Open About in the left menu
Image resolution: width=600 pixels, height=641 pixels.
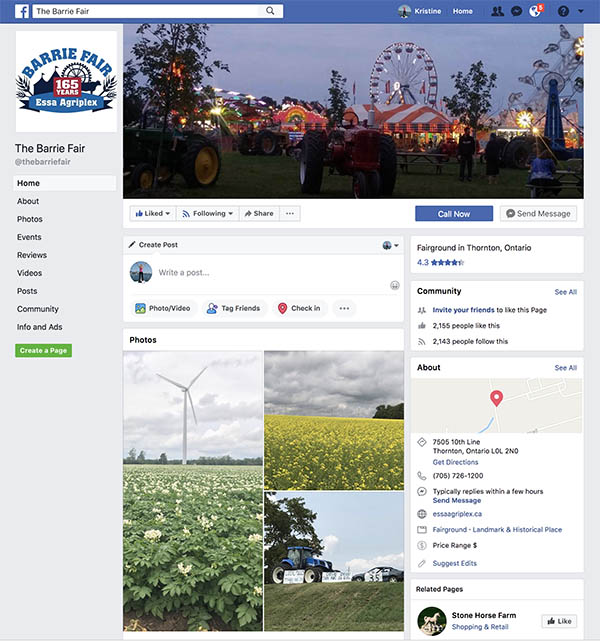28,201
